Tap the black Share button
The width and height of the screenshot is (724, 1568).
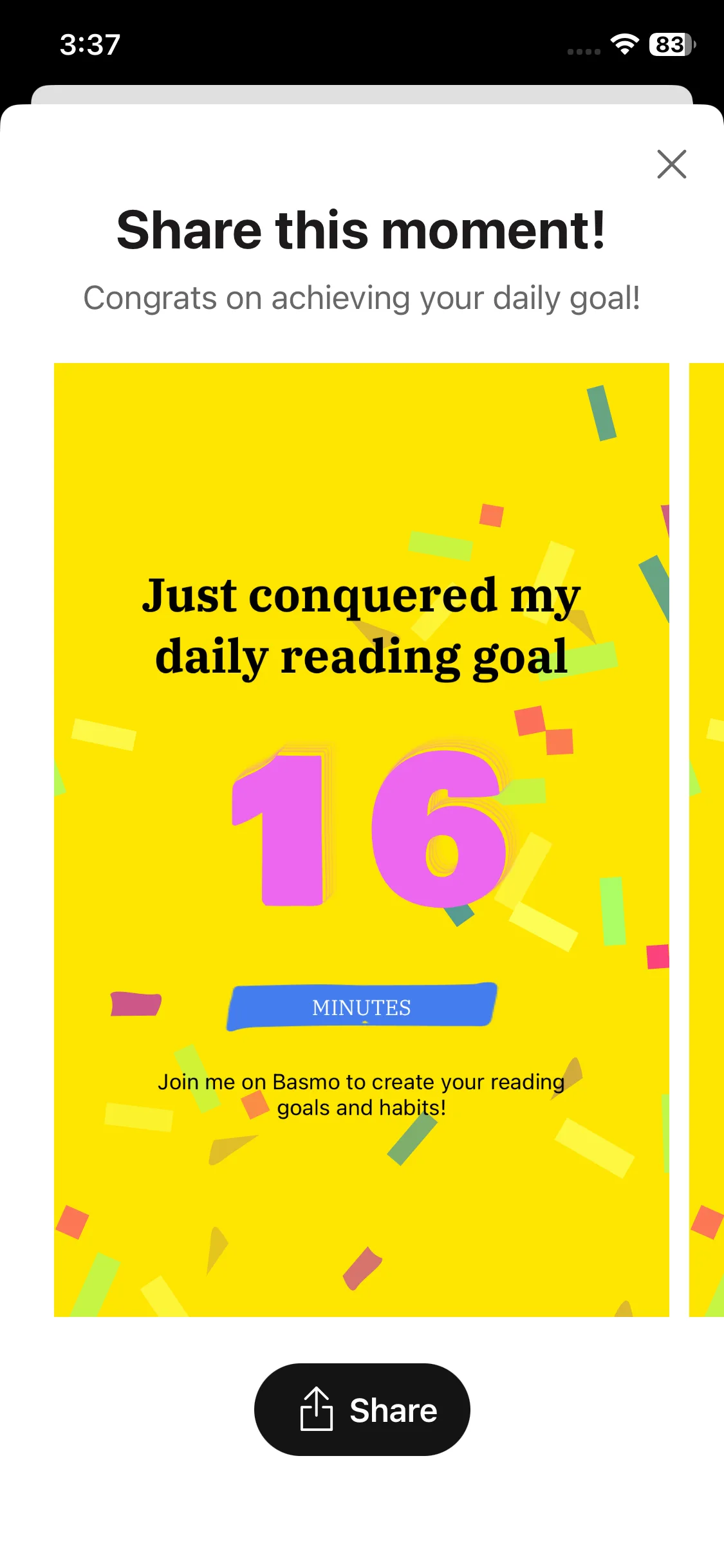(x=362, y=1409)
